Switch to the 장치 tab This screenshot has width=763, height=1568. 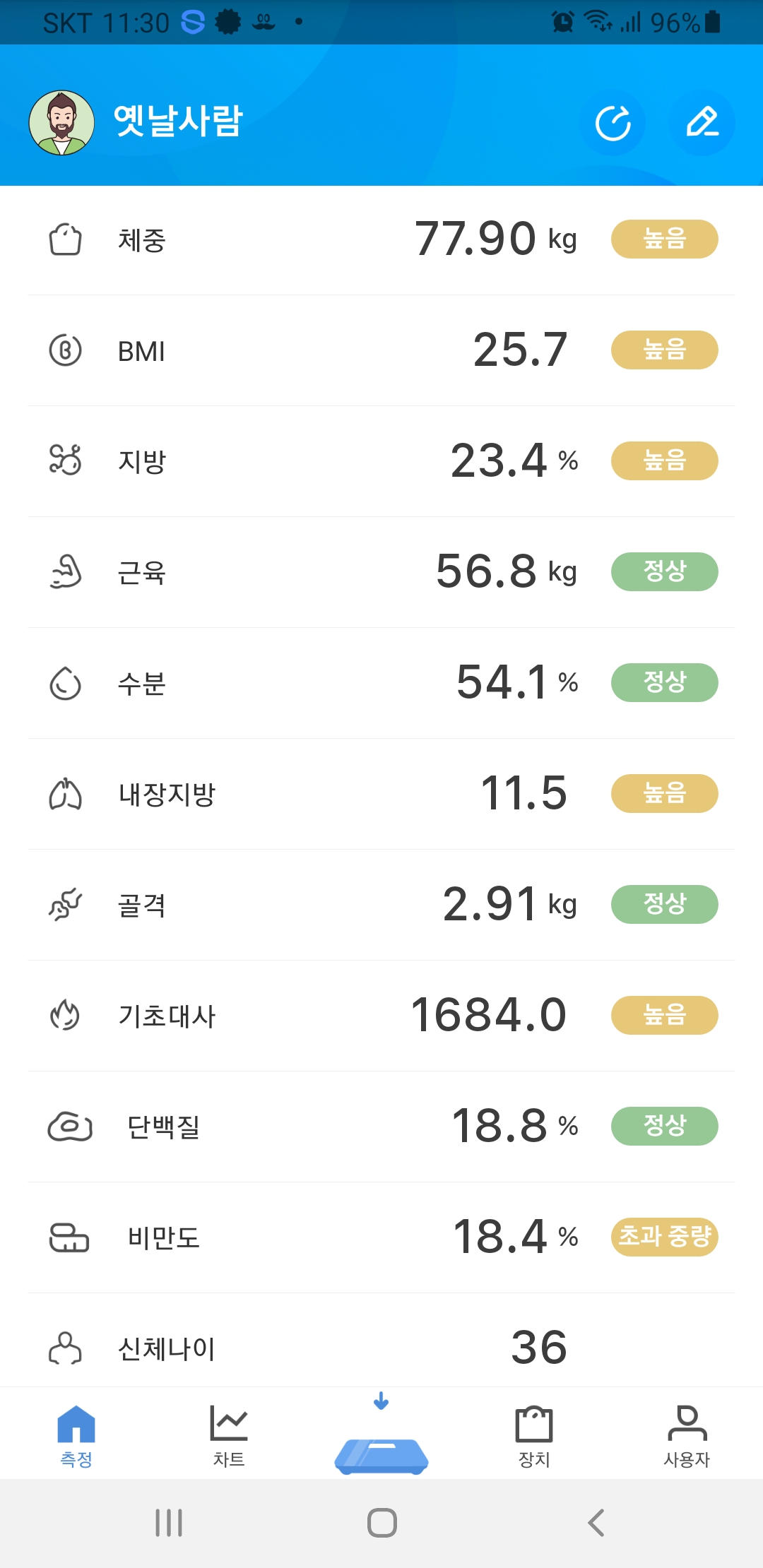pyautogui.click(x=534, y=1437)
